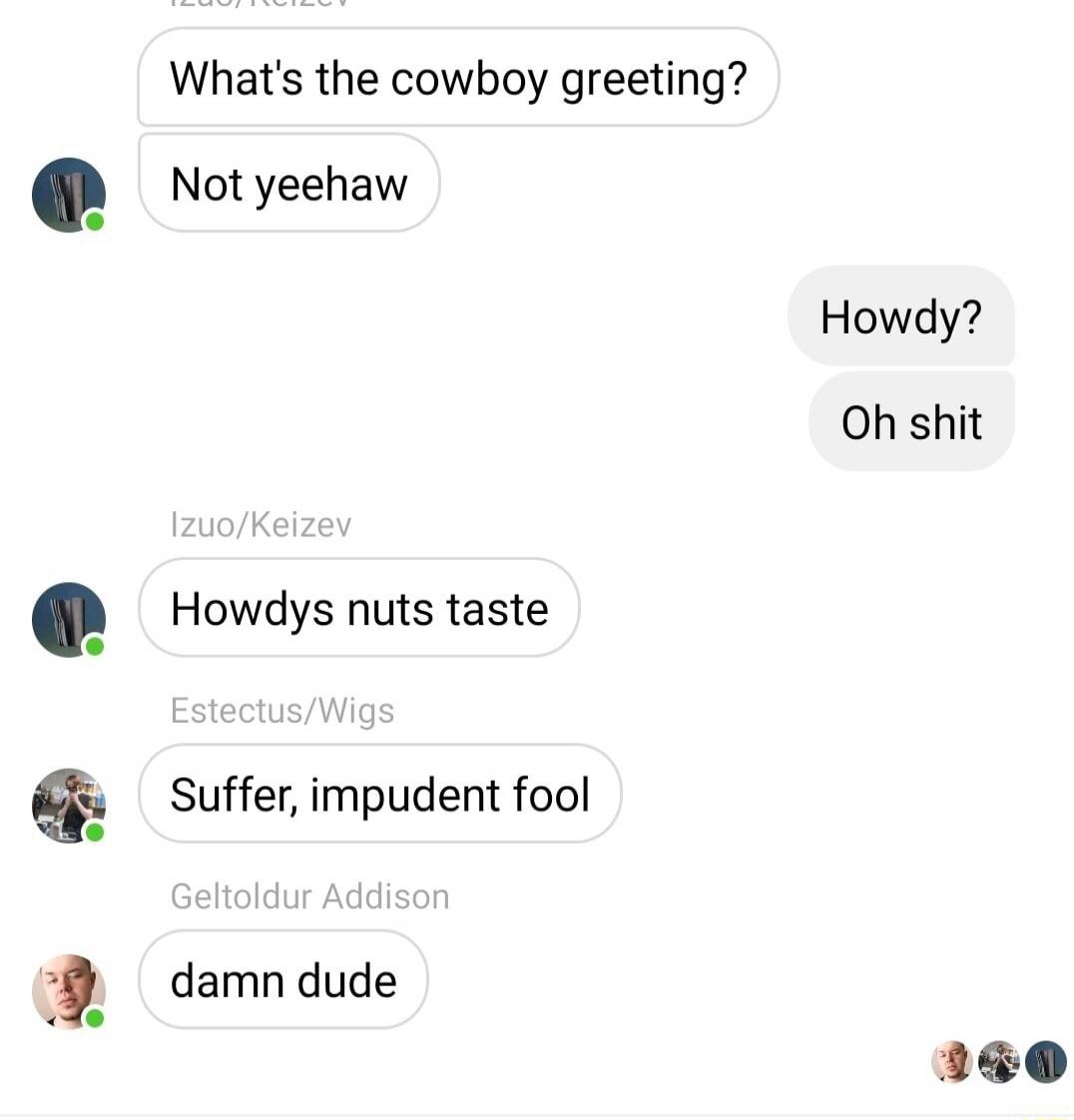
Task: Select the "Suffer, impudent fool" message
Action: click(x=379, y=795)
